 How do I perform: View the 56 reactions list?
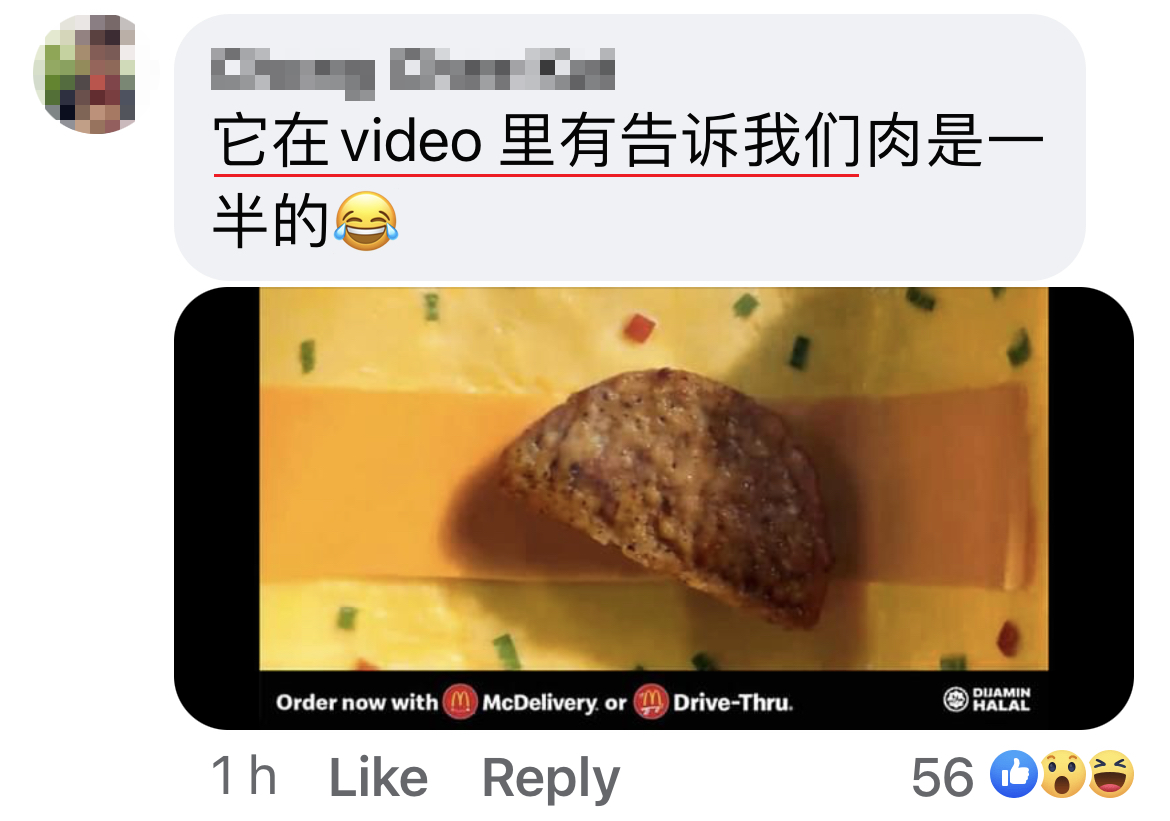coord(1022,775)
